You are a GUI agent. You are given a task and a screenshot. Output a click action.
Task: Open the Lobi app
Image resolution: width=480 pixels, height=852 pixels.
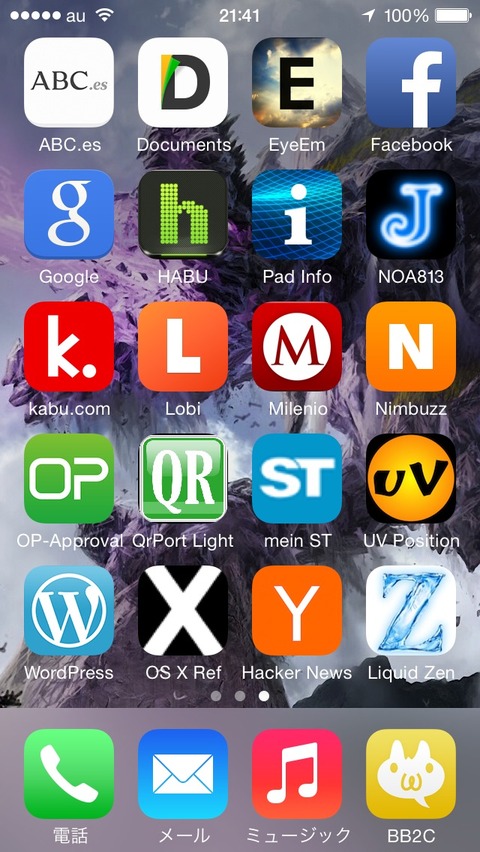point(183,347)
